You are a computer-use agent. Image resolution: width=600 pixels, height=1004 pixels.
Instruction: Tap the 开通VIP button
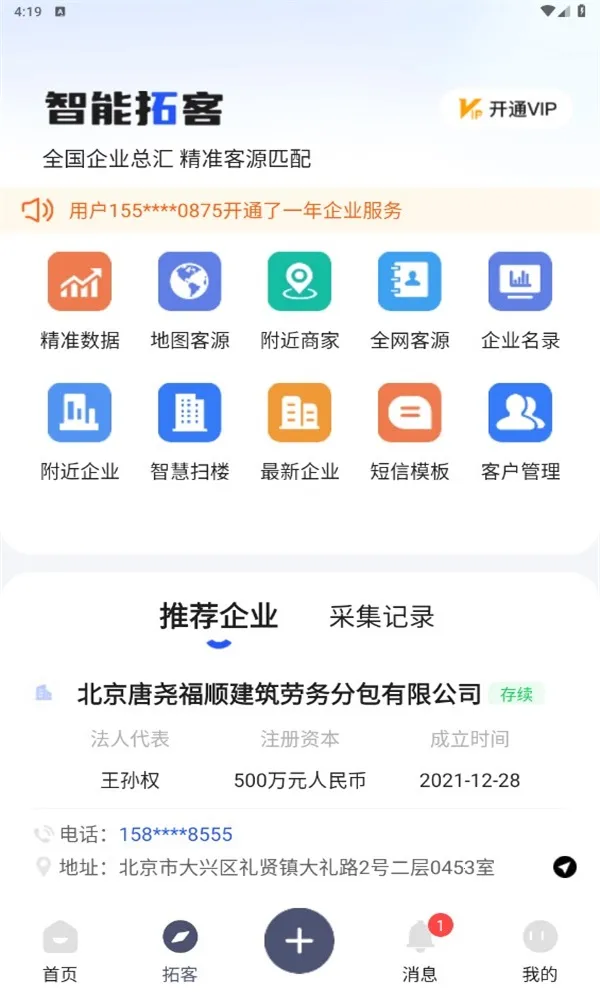(x=507, y=109)
